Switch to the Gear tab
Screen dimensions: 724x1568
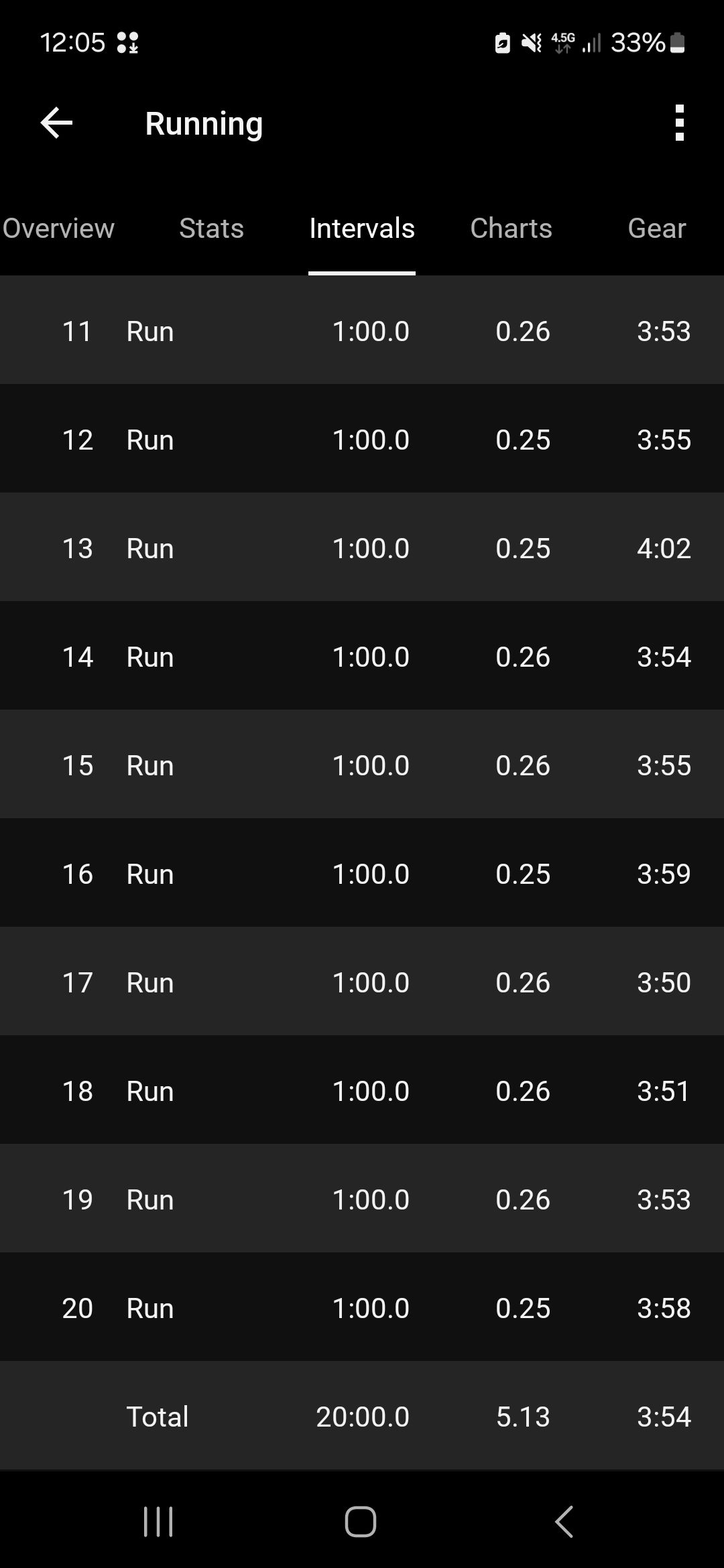(x=656, y=228)
